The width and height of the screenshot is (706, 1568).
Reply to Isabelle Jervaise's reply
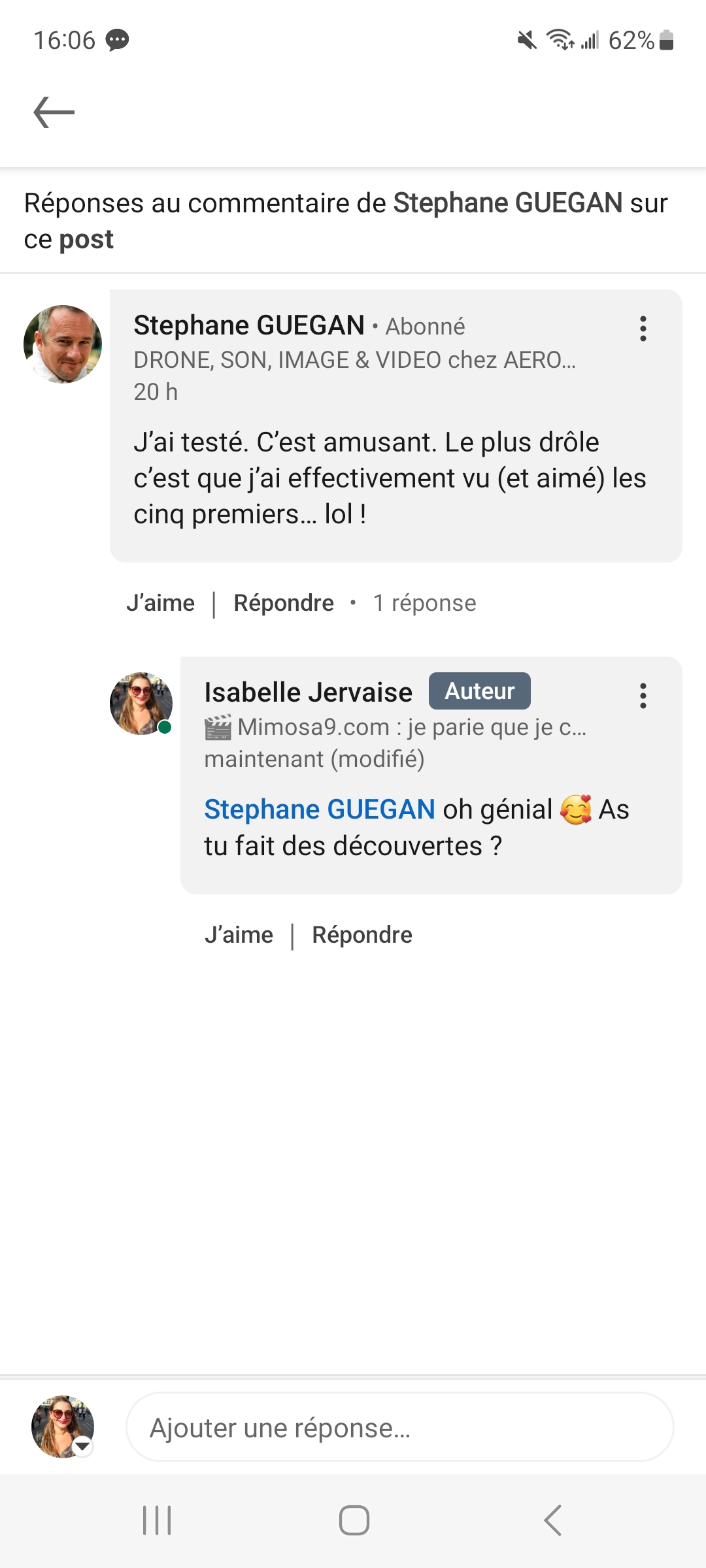pyautogui.click(x=362, y=935)
